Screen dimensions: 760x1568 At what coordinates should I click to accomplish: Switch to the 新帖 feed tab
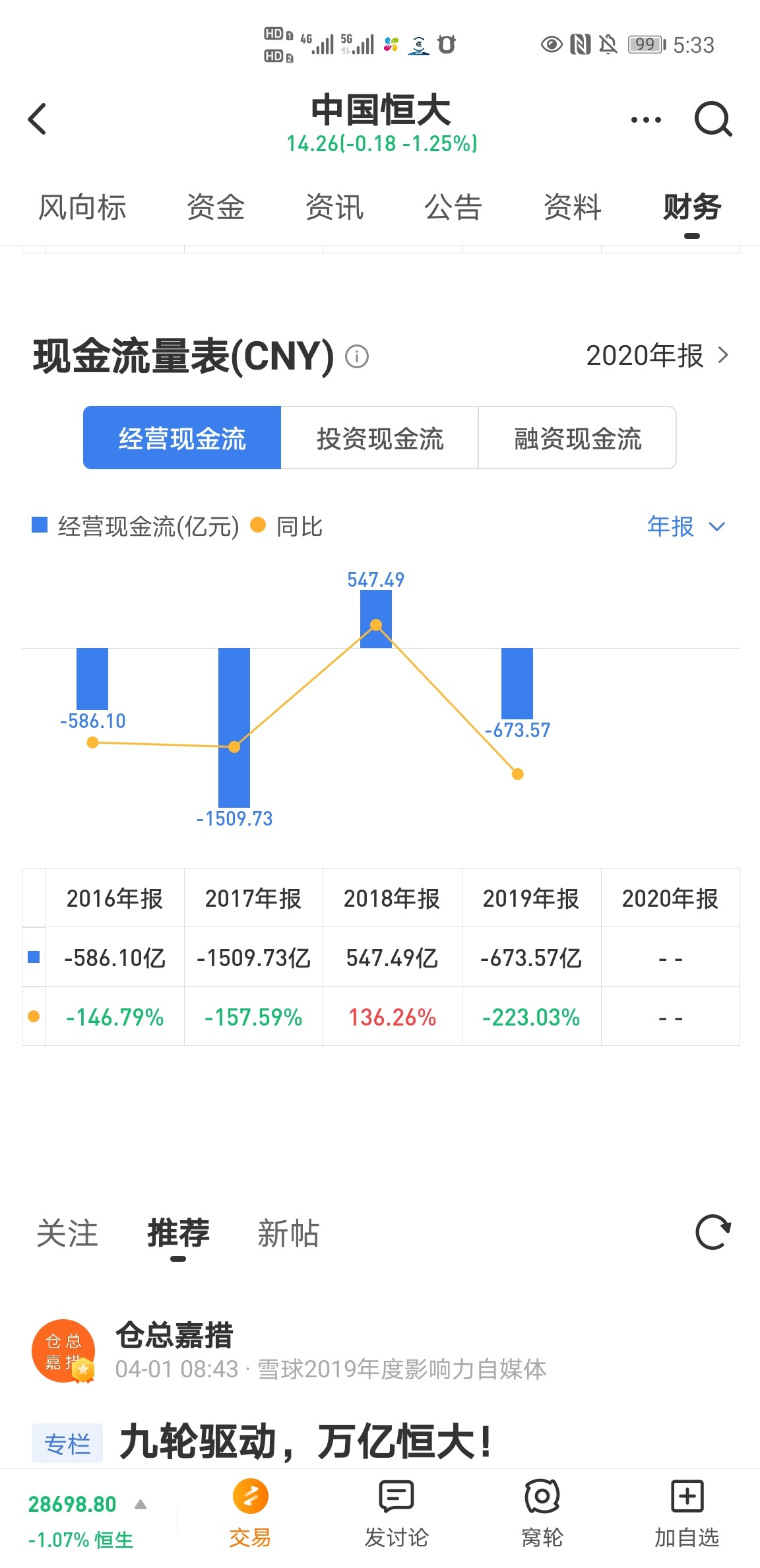coord(288,1233)
